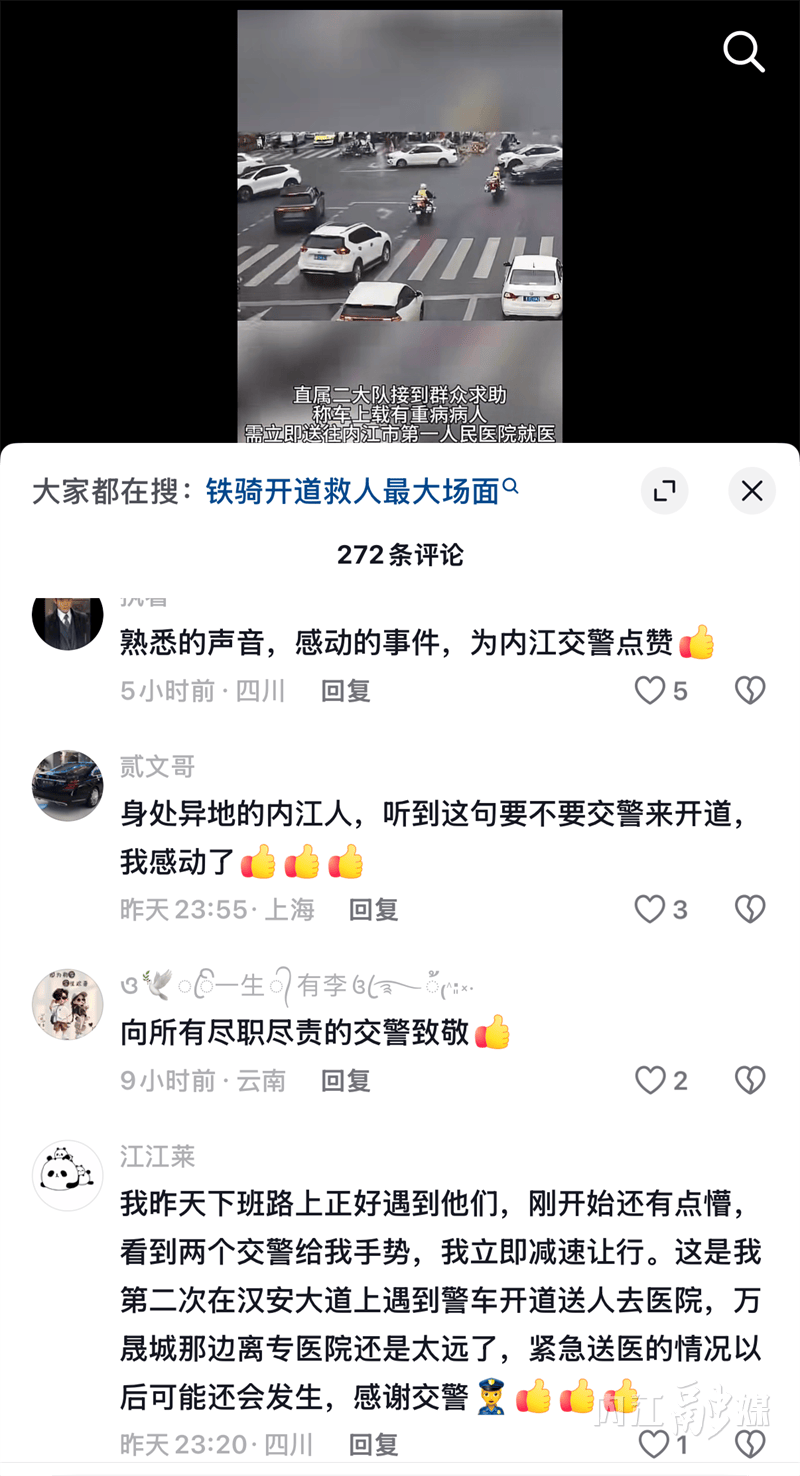The height and width of the screenshot is (1476, 800).
Task: Dislike the comment praising 内江交警点赞
Action: pyautogui.click(x=750, y=691)
